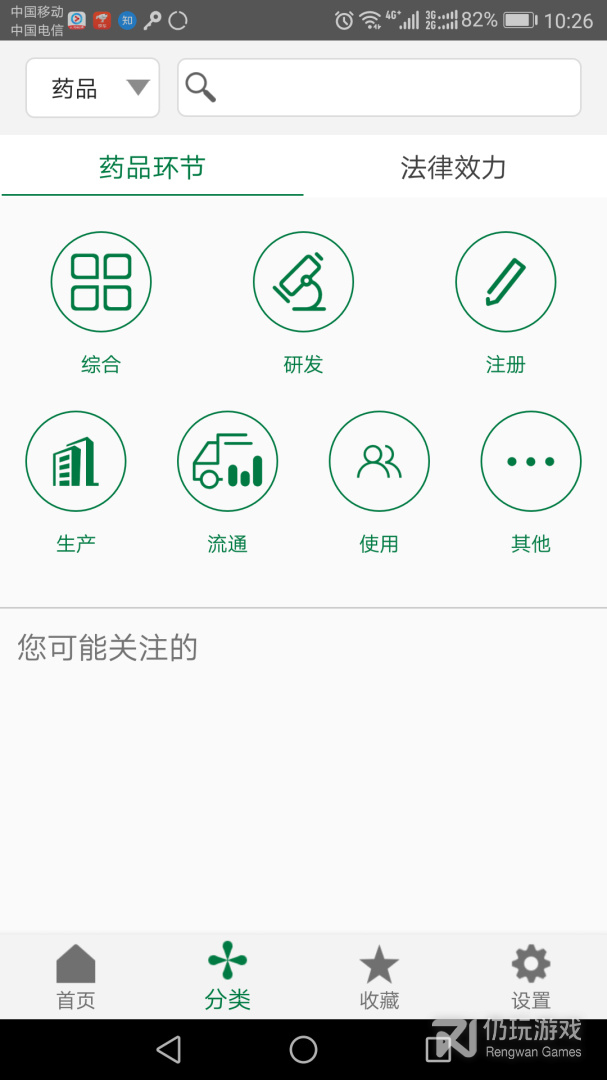607x1080 pixels.
Task: Tap the system back button
Action: (x=169, y=1049)
